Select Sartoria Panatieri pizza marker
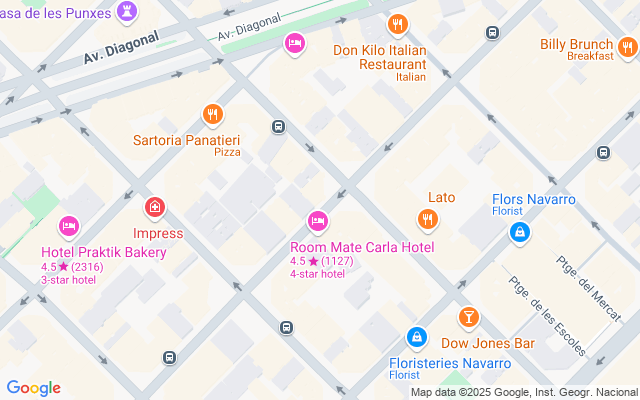This screenshot has width=640, height=400. pos(212,115)
